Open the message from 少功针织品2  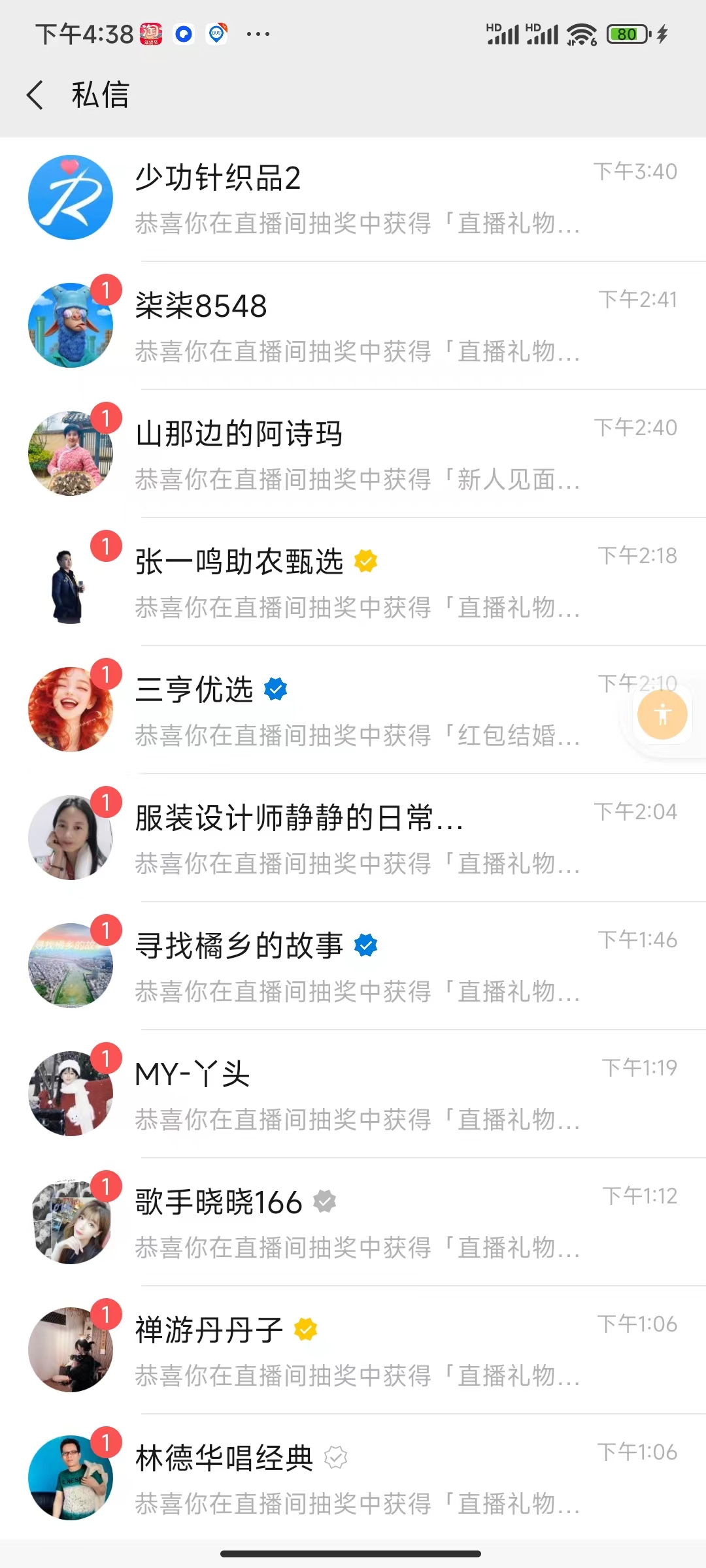pos(353,199)
